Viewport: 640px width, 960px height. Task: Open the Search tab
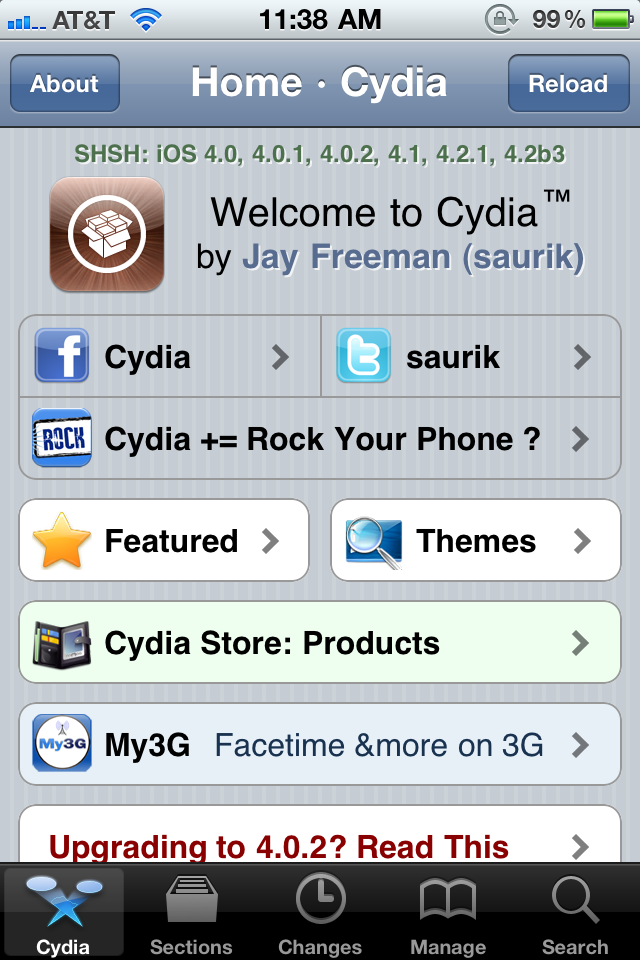click(575, 914)
